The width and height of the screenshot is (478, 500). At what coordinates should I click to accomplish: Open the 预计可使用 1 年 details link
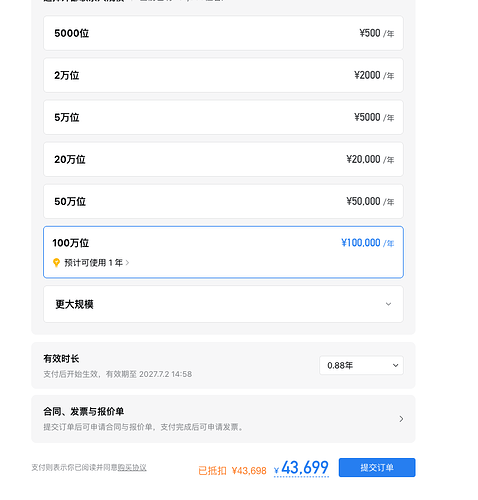click(91, 263)
